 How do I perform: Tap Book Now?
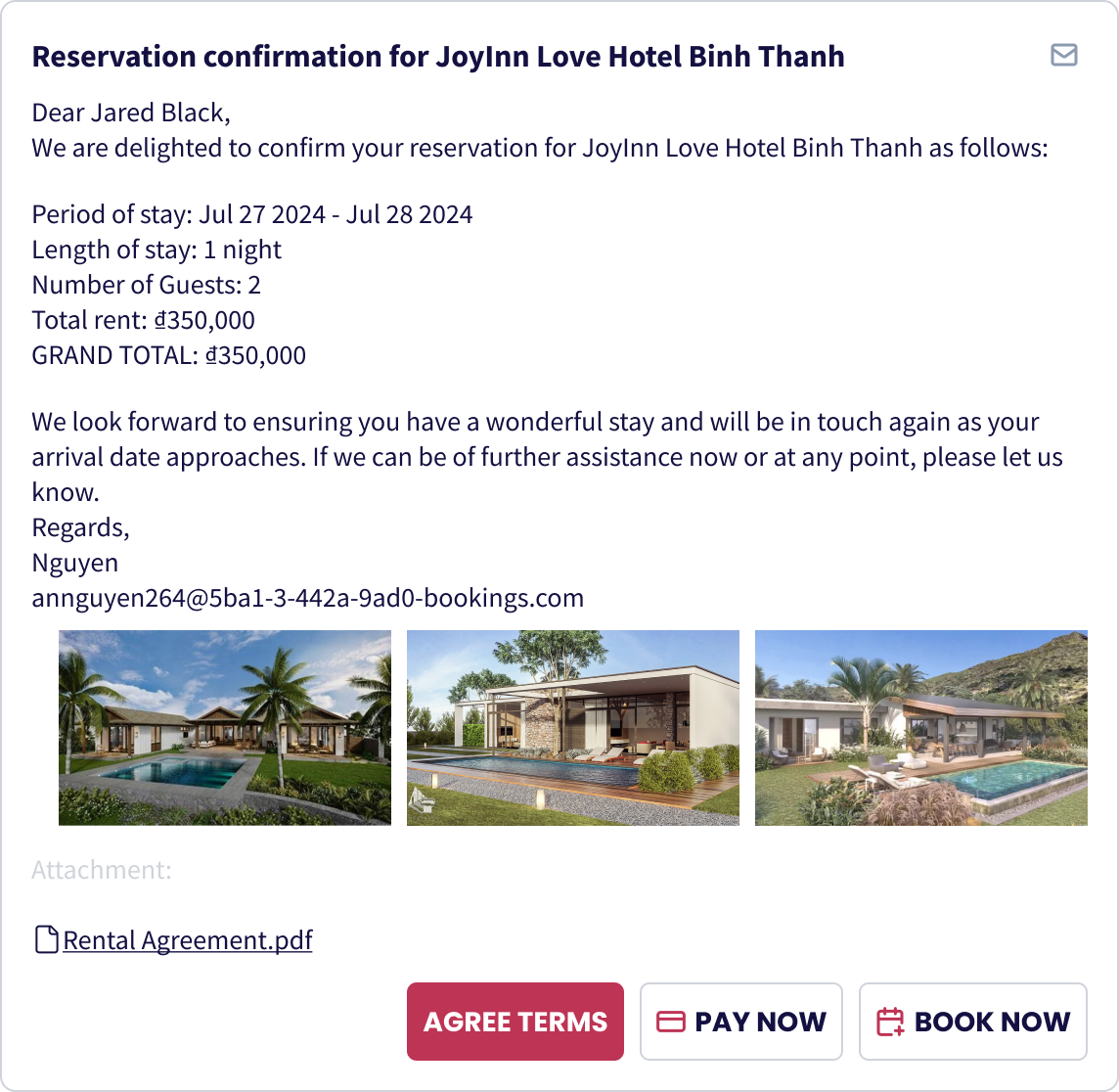[x=972, y=1022]
